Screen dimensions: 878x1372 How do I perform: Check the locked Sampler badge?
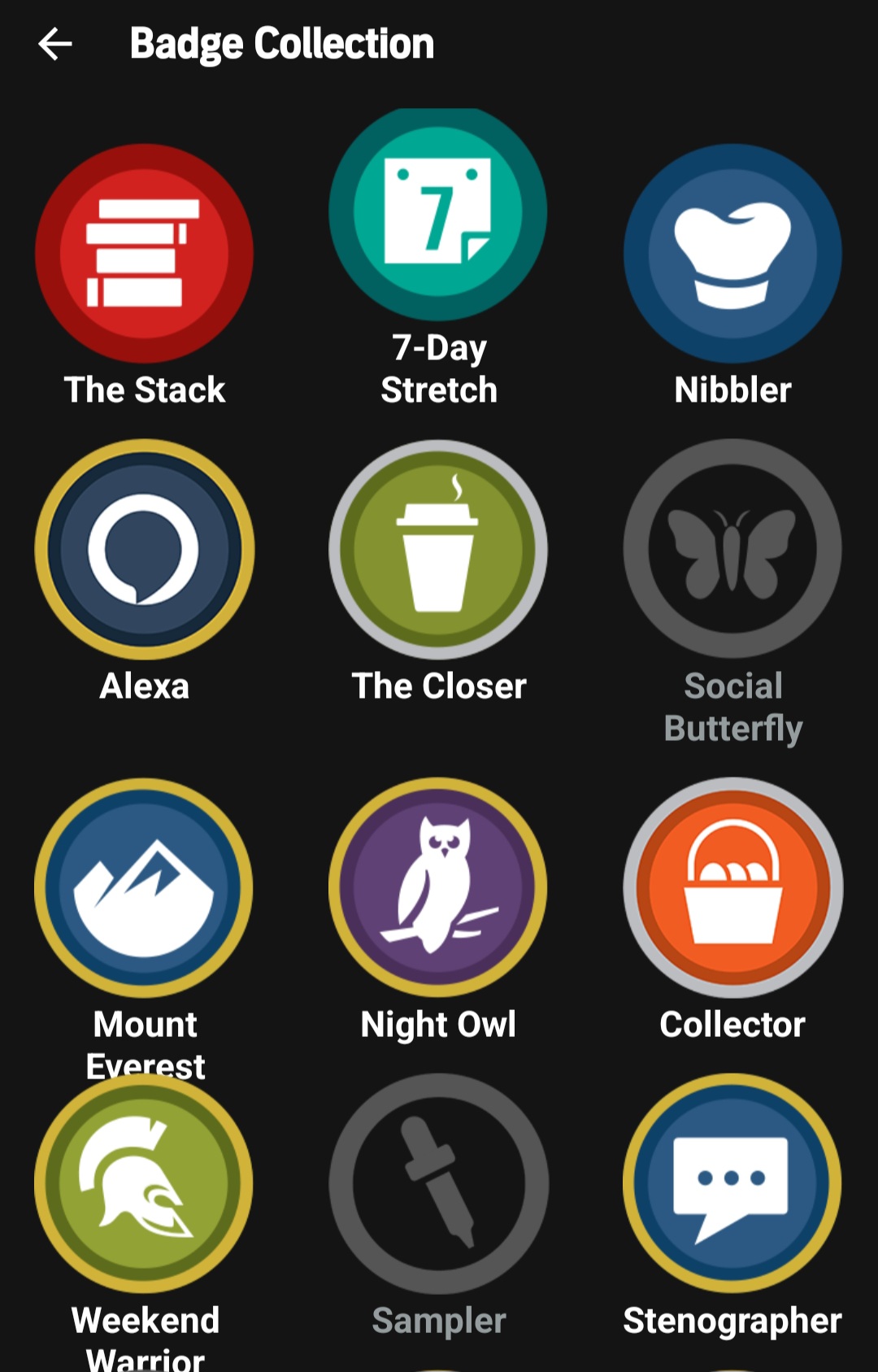(438, 1184)
